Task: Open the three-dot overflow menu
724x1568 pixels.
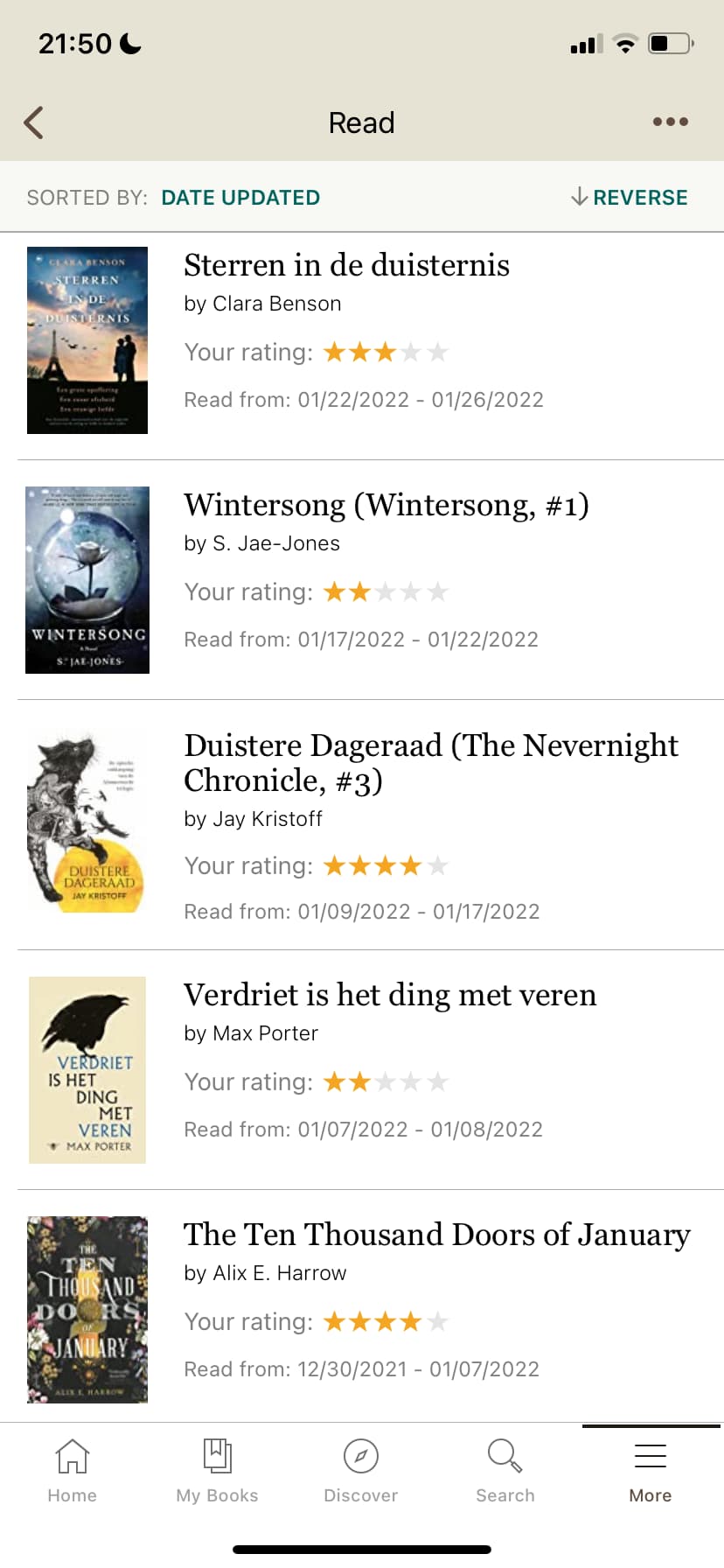Action: pos(670,122)
